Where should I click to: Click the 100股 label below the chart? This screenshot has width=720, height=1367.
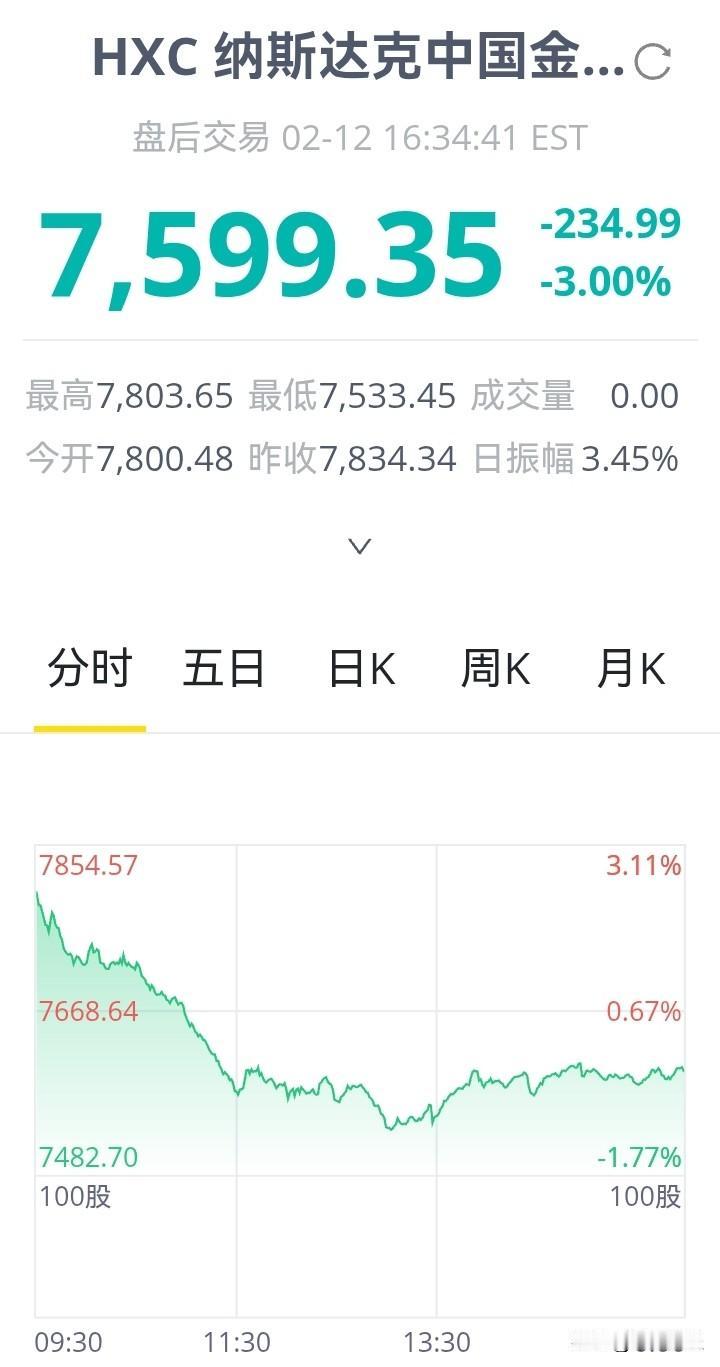(75, 1196)
